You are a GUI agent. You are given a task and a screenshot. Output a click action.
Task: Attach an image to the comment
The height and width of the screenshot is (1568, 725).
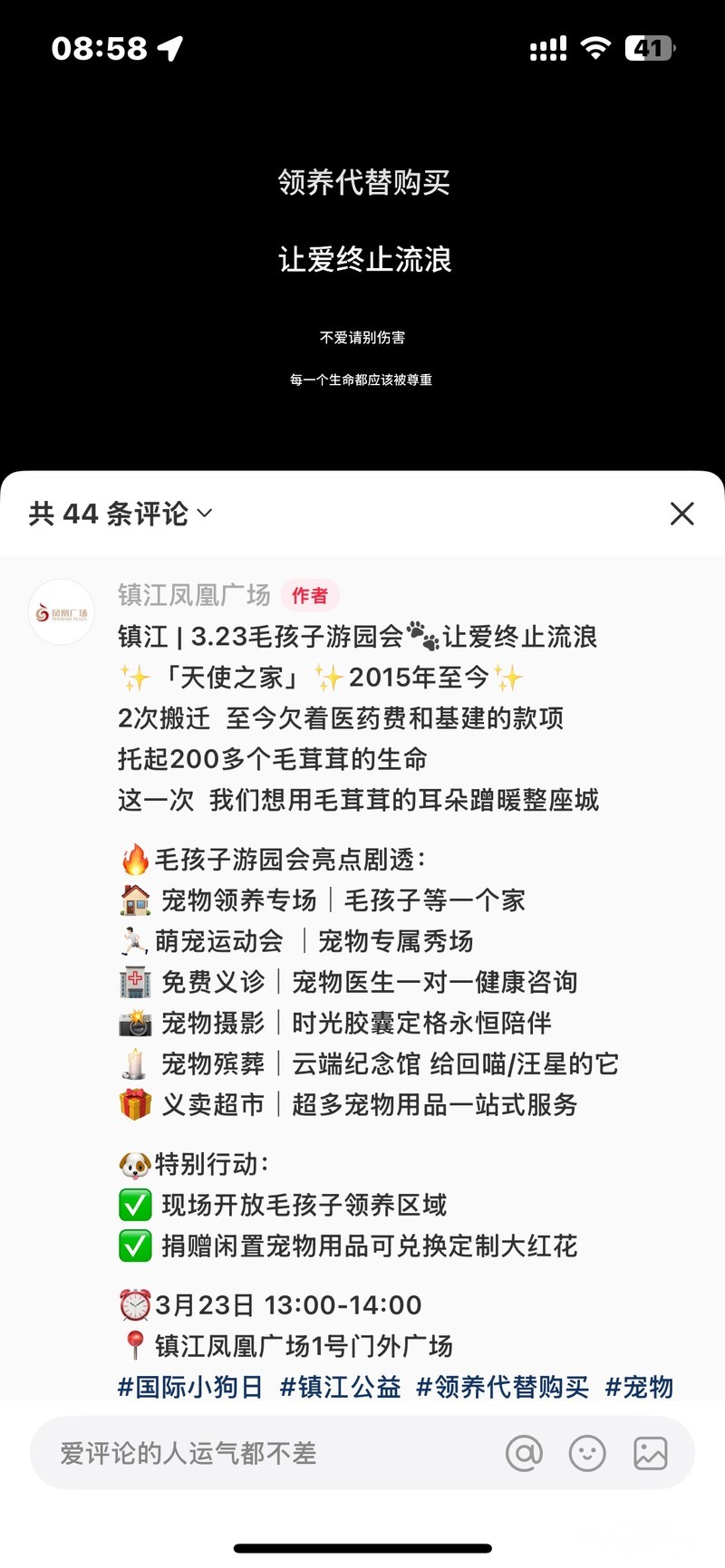pos(650,1453)
